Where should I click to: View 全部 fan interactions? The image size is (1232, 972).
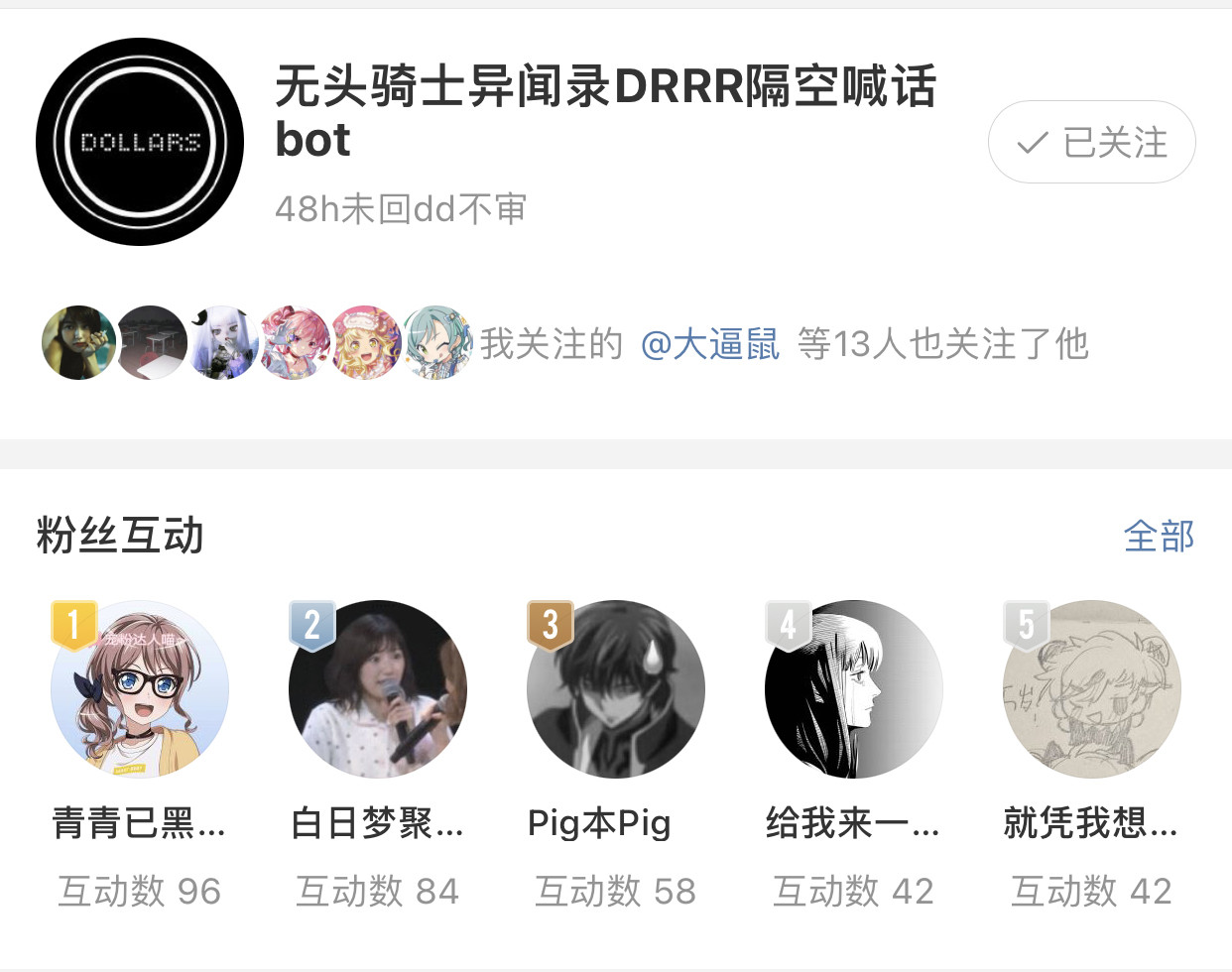[1158, 537]
